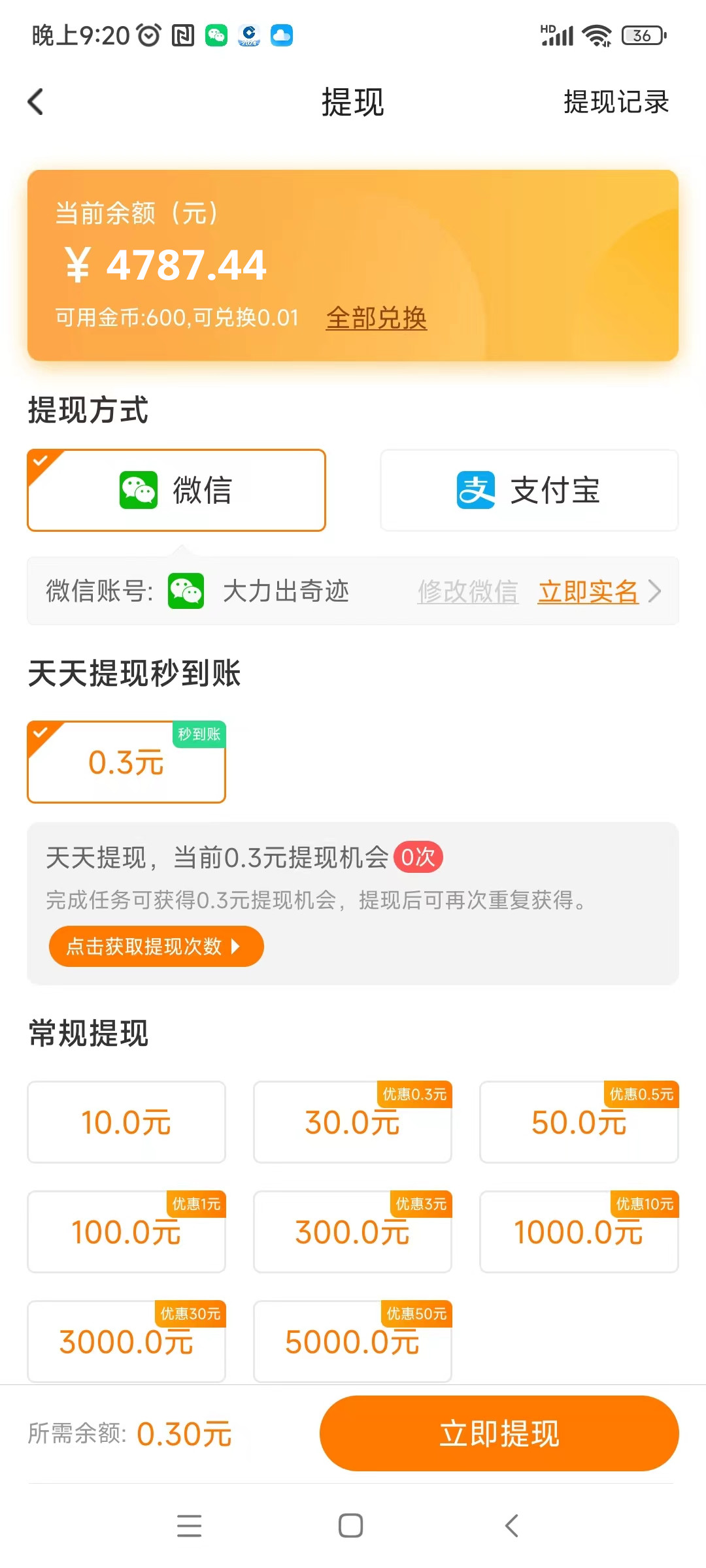
Task: Open 提现记录 withdrawal history
Action: (x=616, y=102)
